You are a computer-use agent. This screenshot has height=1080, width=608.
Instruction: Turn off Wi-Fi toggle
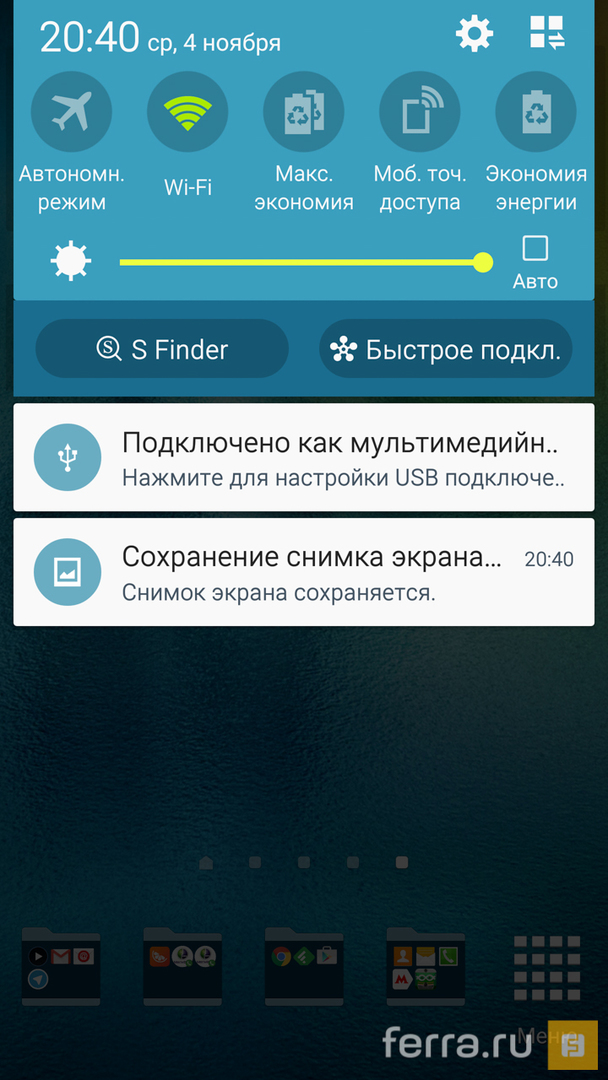click(187, 112)
